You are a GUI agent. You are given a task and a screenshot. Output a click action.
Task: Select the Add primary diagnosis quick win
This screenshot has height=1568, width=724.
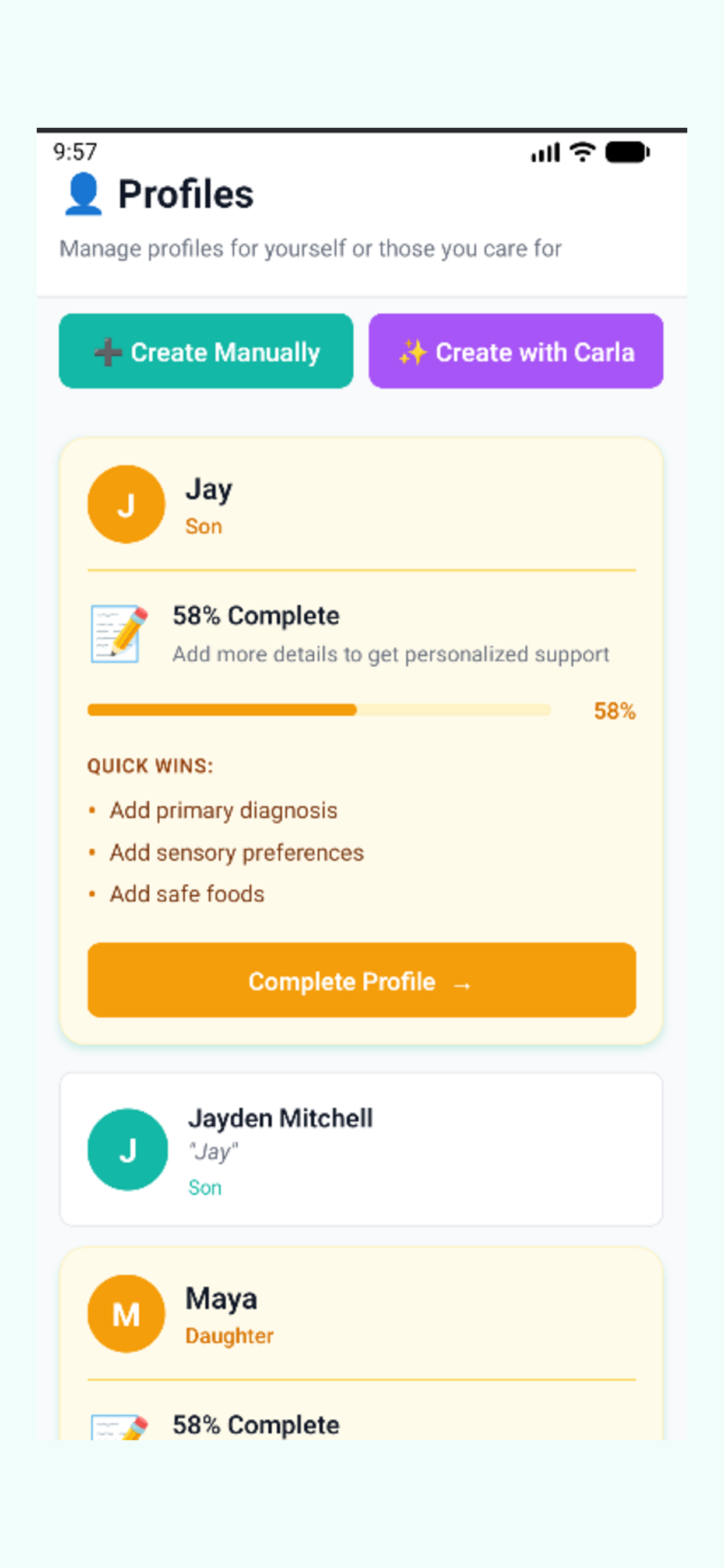[223, 810]
